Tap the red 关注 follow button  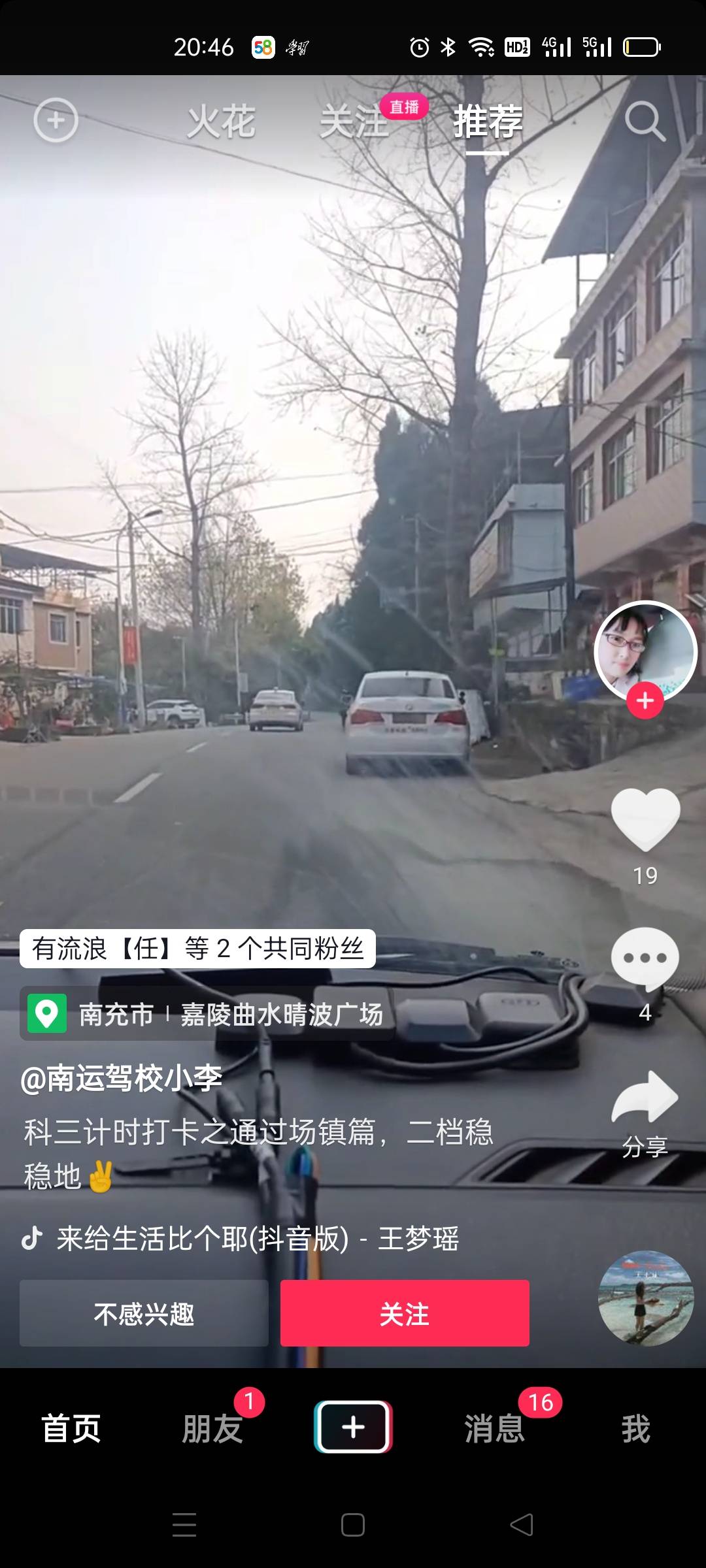pyautogui.click(x=405, y=1313)
